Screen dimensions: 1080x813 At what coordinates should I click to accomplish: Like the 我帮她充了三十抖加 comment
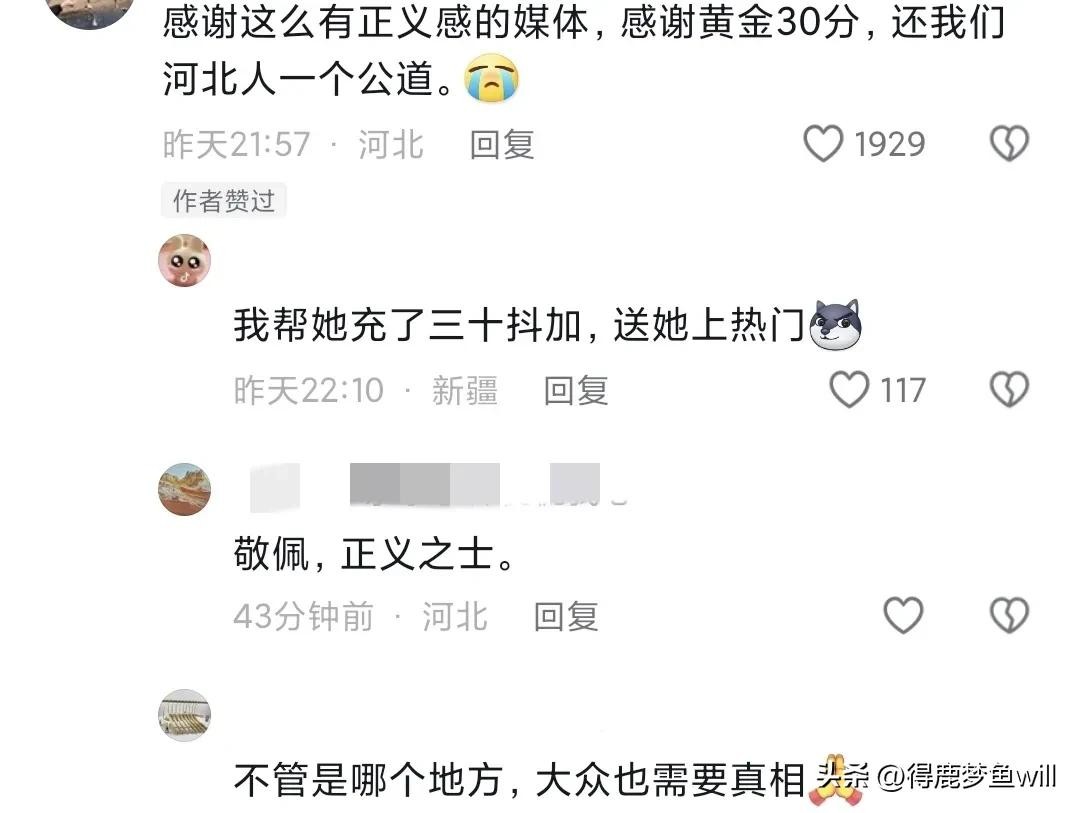(x=851, y=389)
